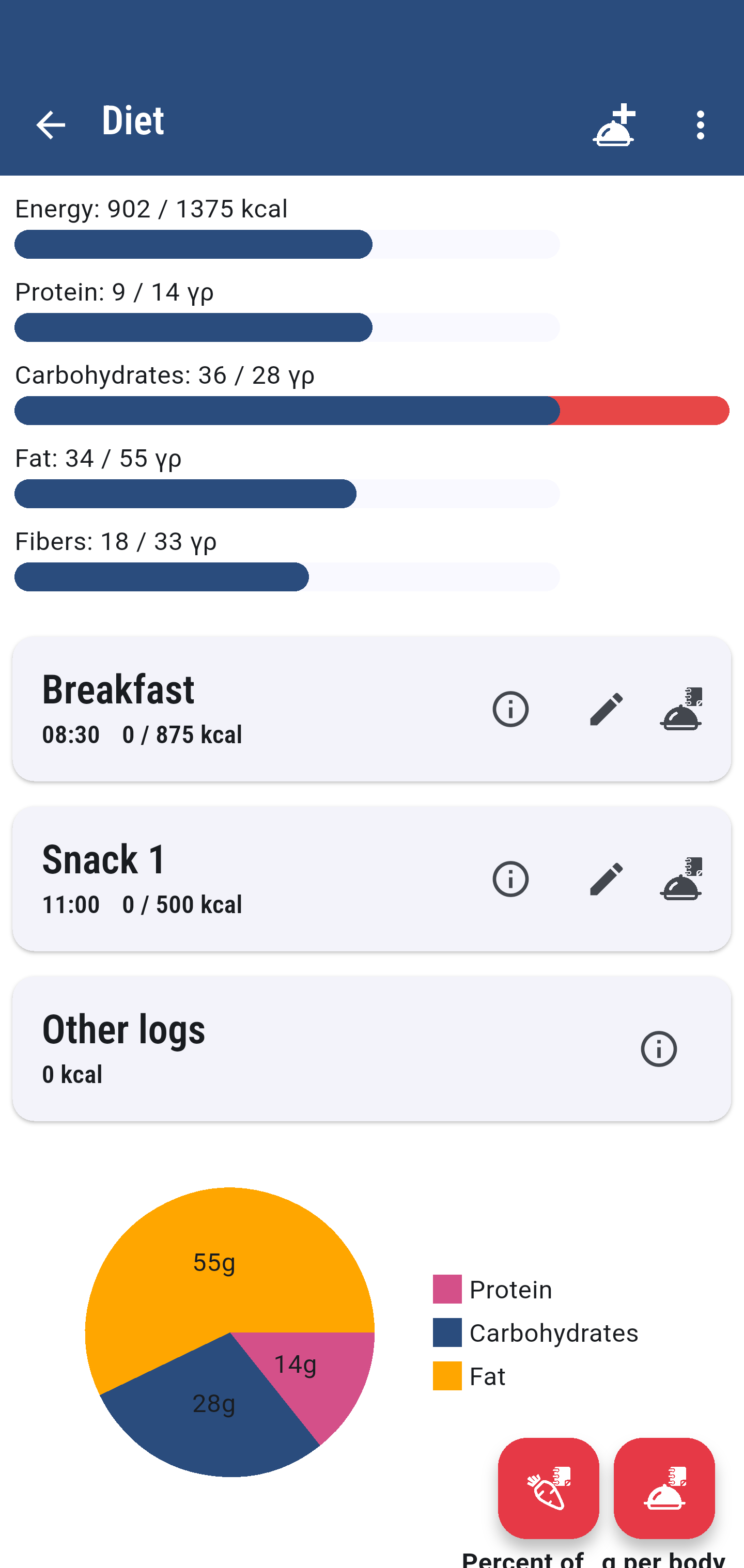This screenshot has width=744, height=1568.
Task: View Snack 1 info details
Action: click(x=510, y=879)
